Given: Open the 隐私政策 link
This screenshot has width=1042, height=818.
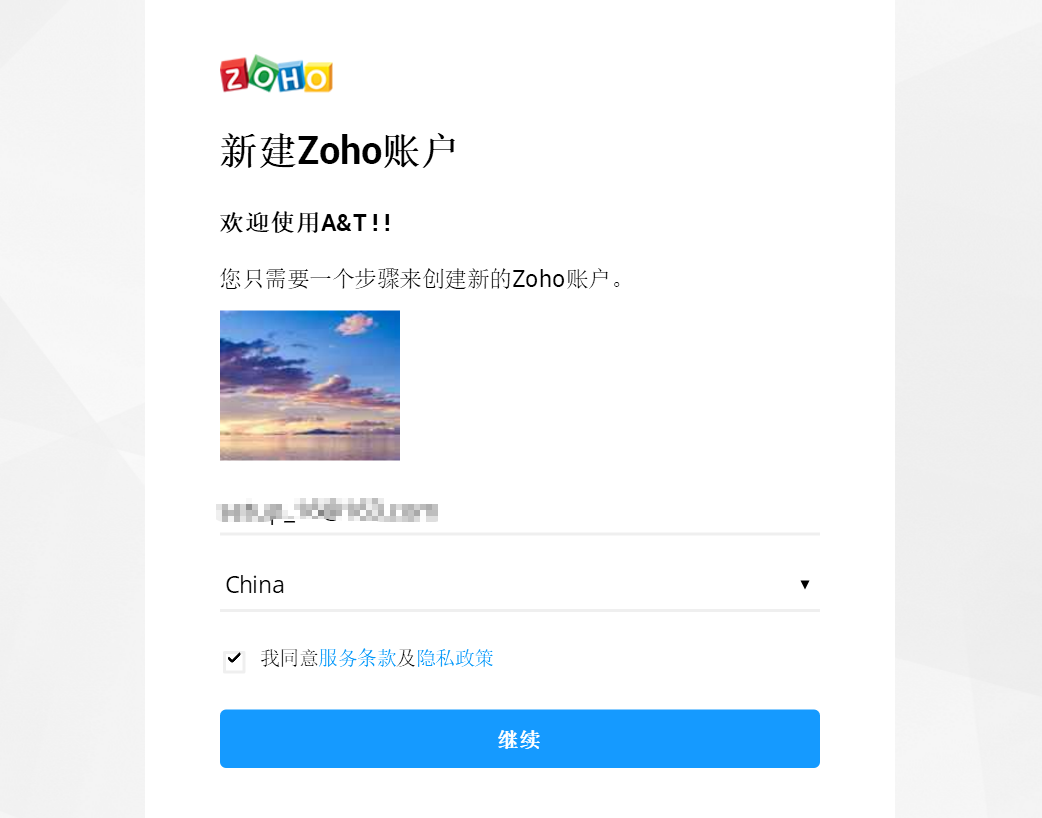Looking at the screenshot, I should click(x=455, y=659).
